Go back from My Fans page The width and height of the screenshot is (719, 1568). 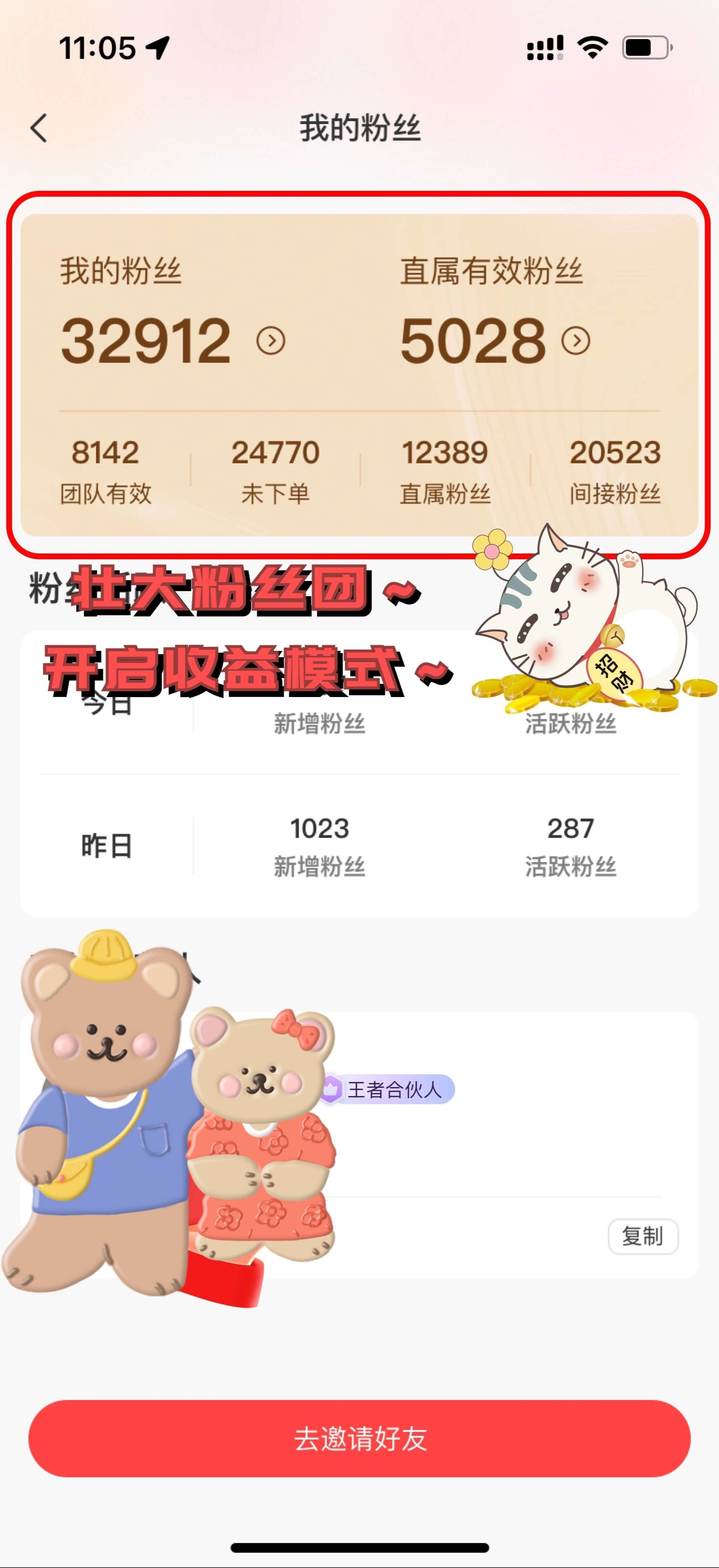click(x=39, y=128)
